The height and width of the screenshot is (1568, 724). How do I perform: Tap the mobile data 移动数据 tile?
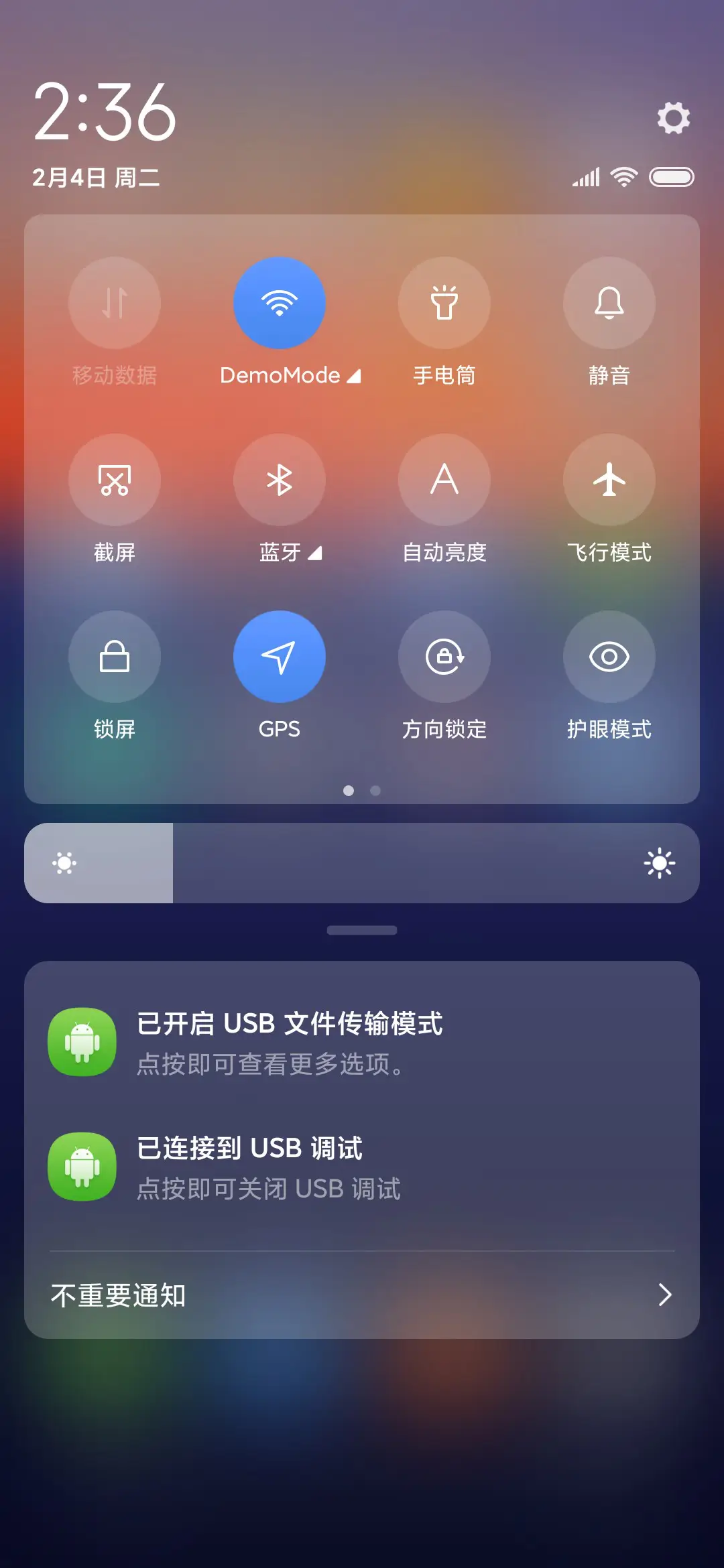coord(115,303)
